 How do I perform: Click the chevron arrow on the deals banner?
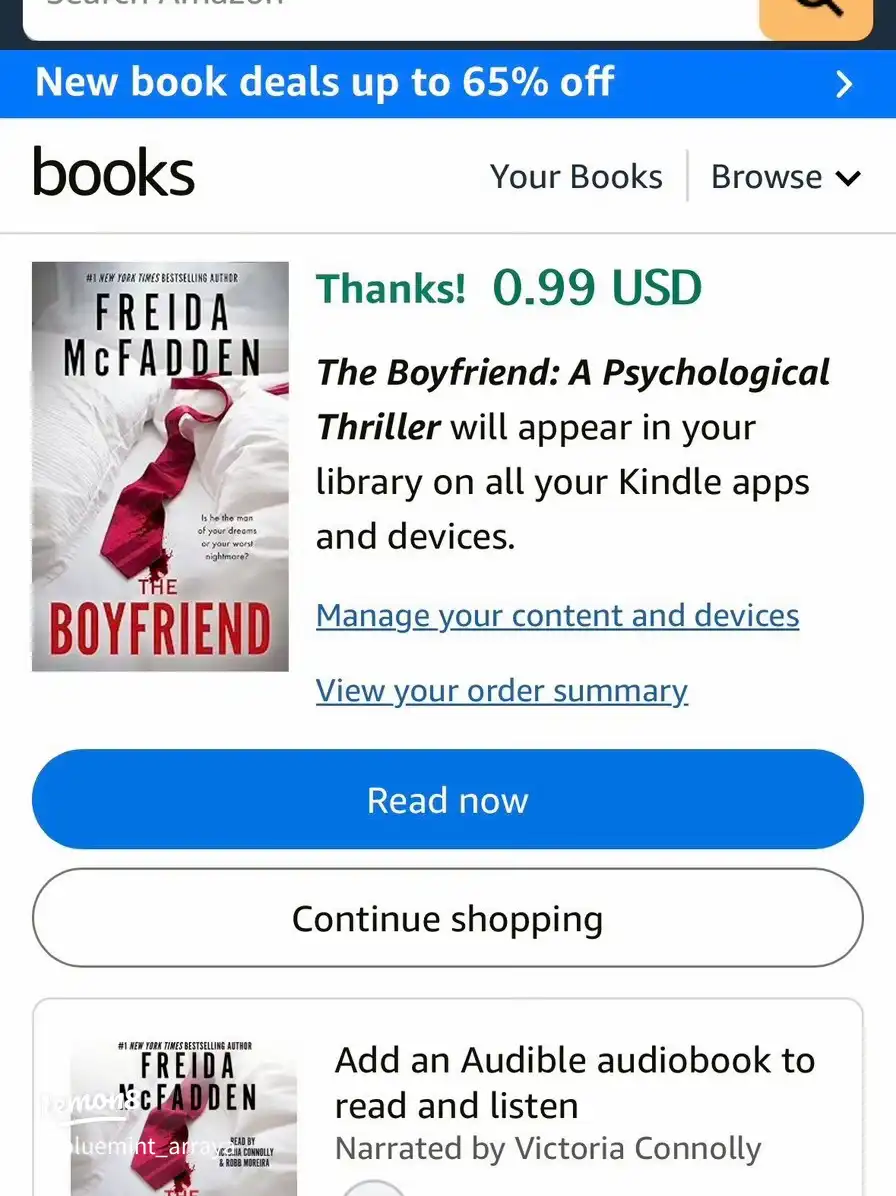pyautogui.click(x=845, y=84)
